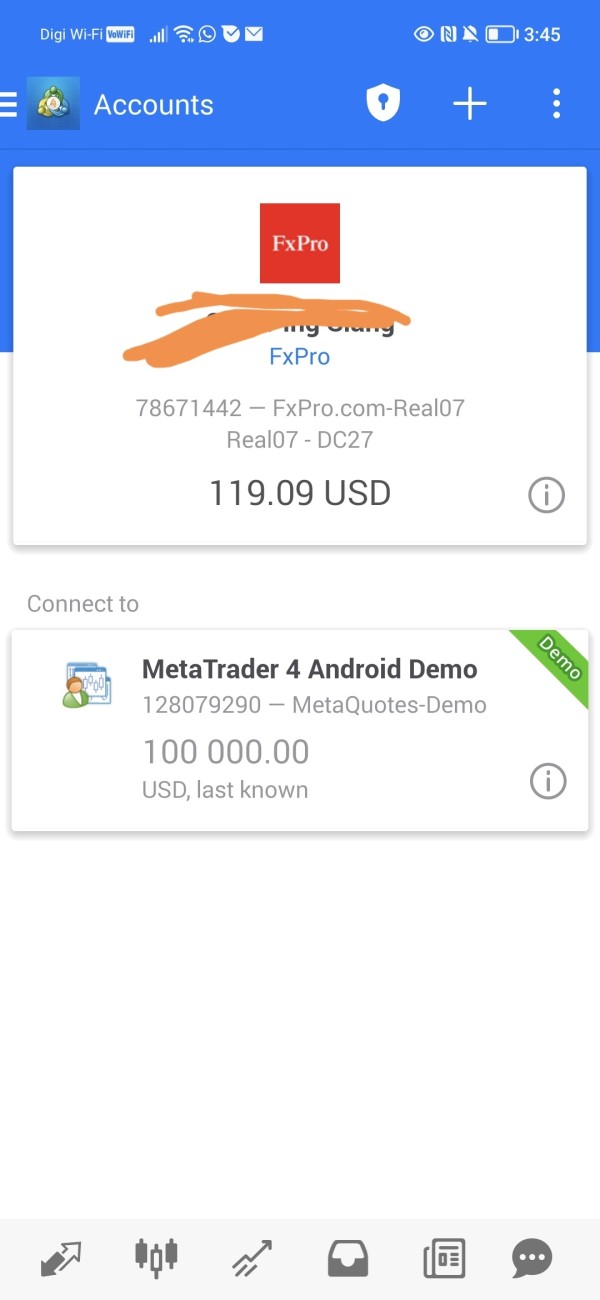This screenshot has height=1300, width=600.
Task: Open the chat messages tab
Action: click(532, 1257)
